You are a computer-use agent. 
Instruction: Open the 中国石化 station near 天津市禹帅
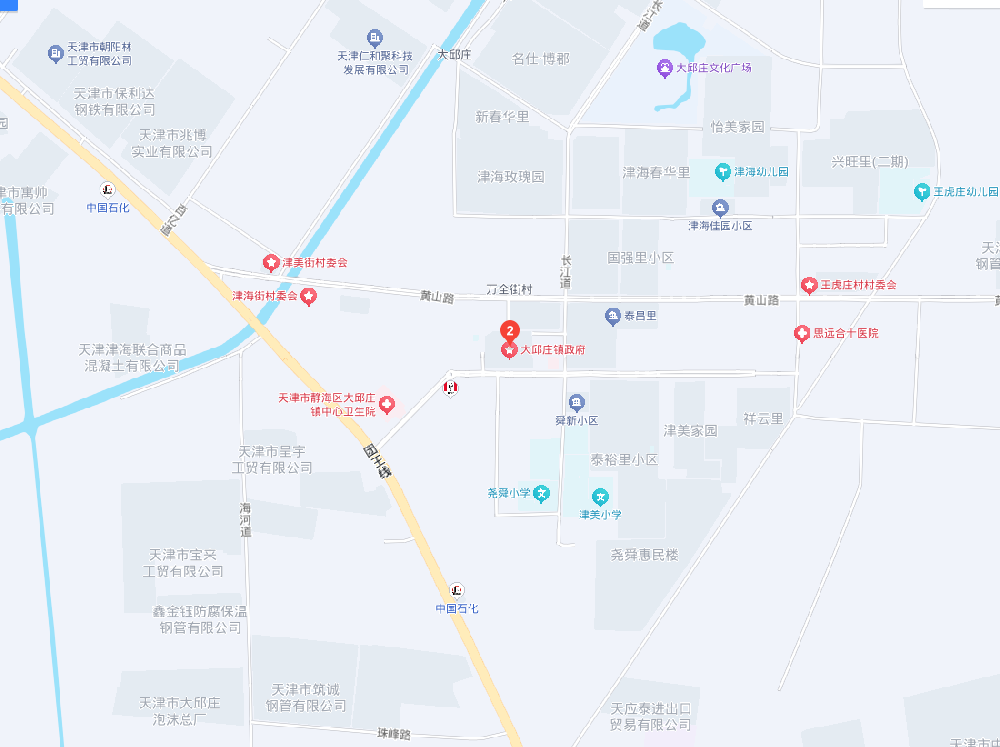click(x=108, y=190)
